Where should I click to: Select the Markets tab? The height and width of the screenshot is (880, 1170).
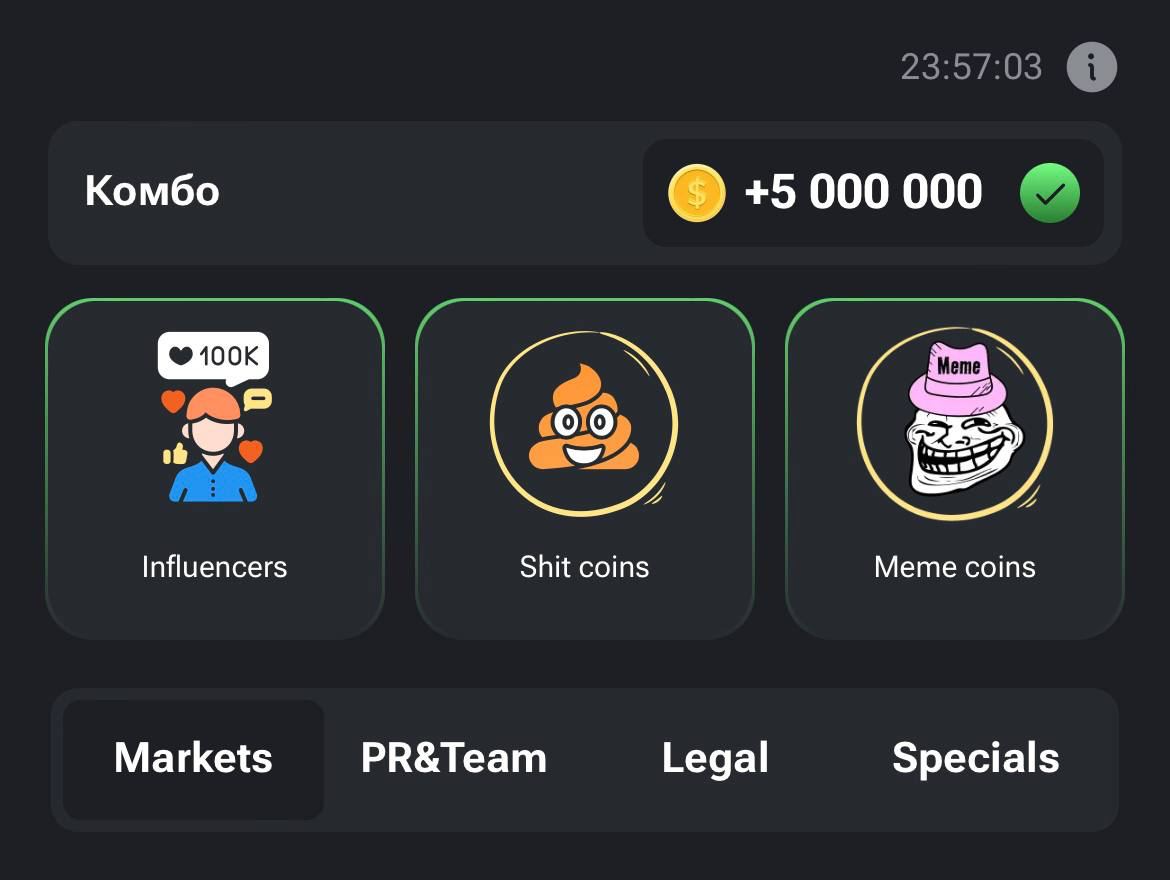tap(193, 759)
